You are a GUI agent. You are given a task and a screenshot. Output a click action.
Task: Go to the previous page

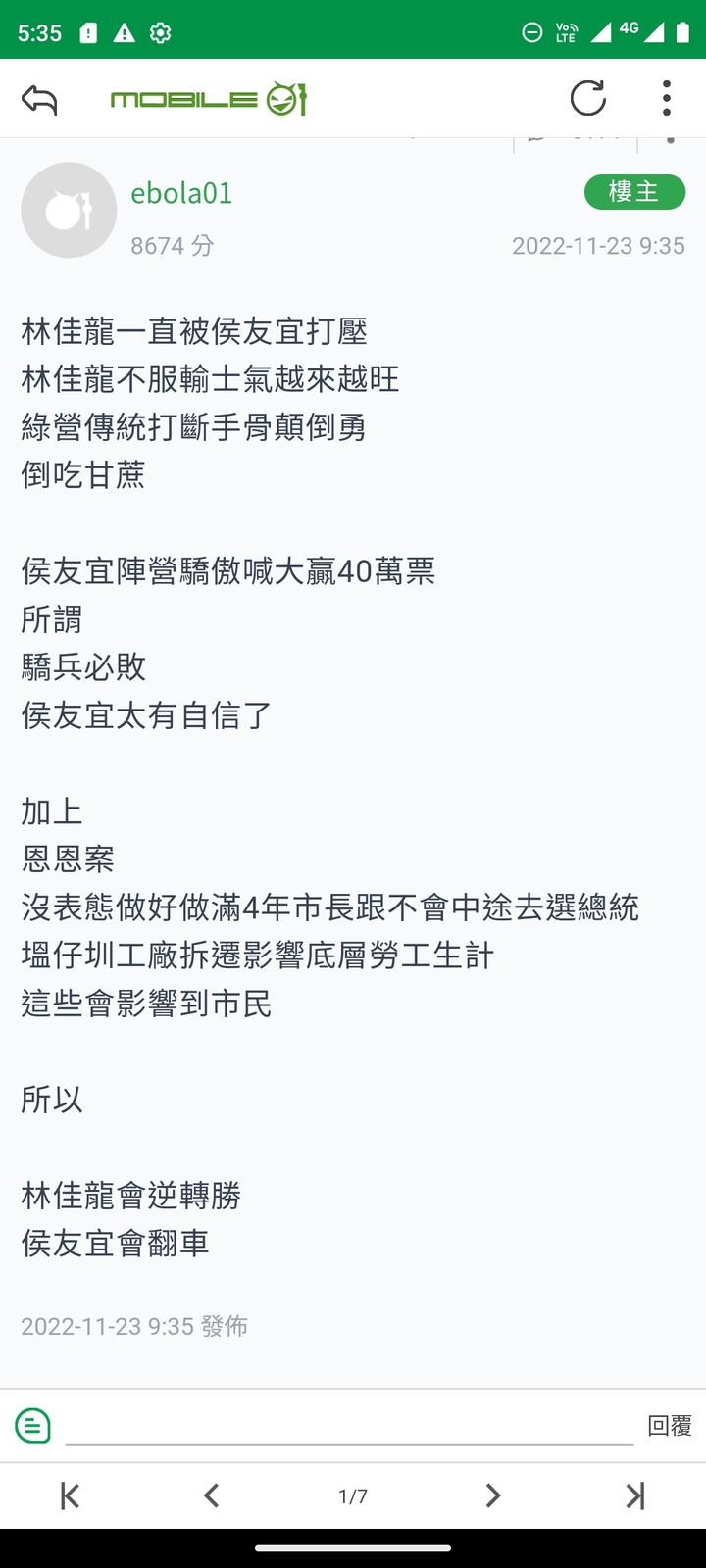point(211,1495)
